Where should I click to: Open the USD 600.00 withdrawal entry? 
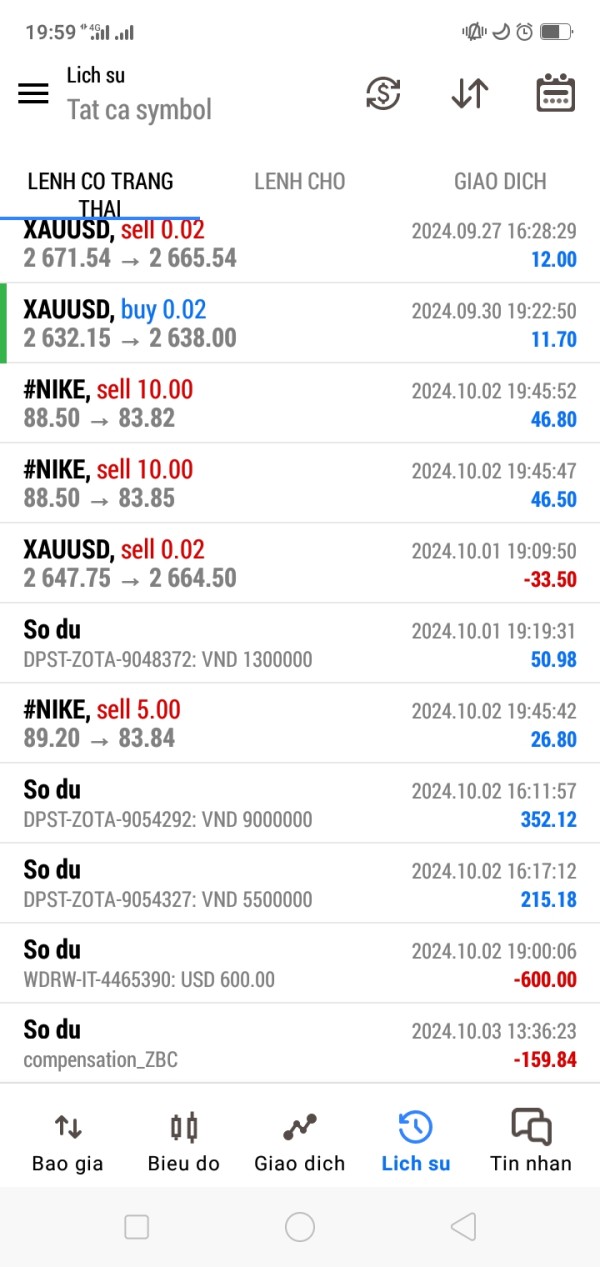(300, 963)
